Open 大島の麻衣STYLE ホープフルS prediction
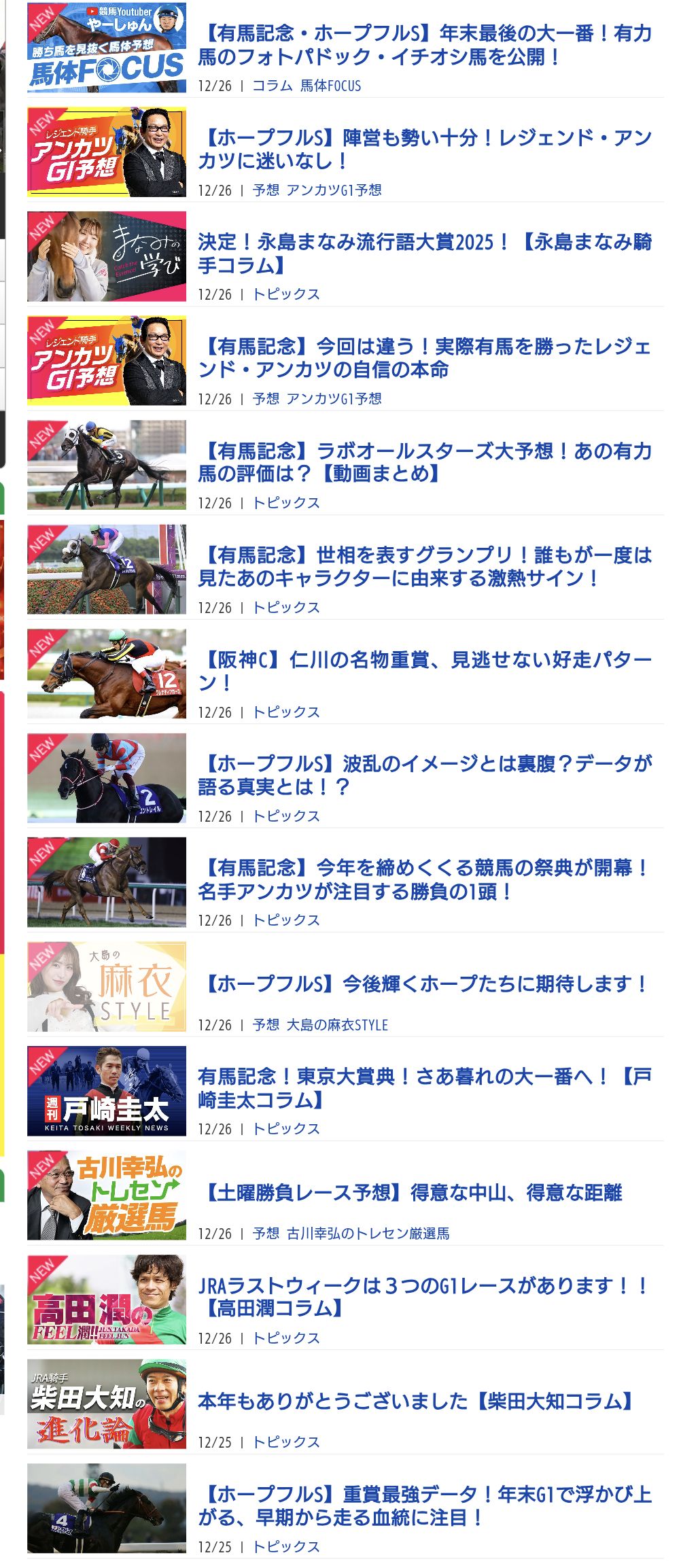The height and width of the screenshot is (1568, 681). coord(425,984)
